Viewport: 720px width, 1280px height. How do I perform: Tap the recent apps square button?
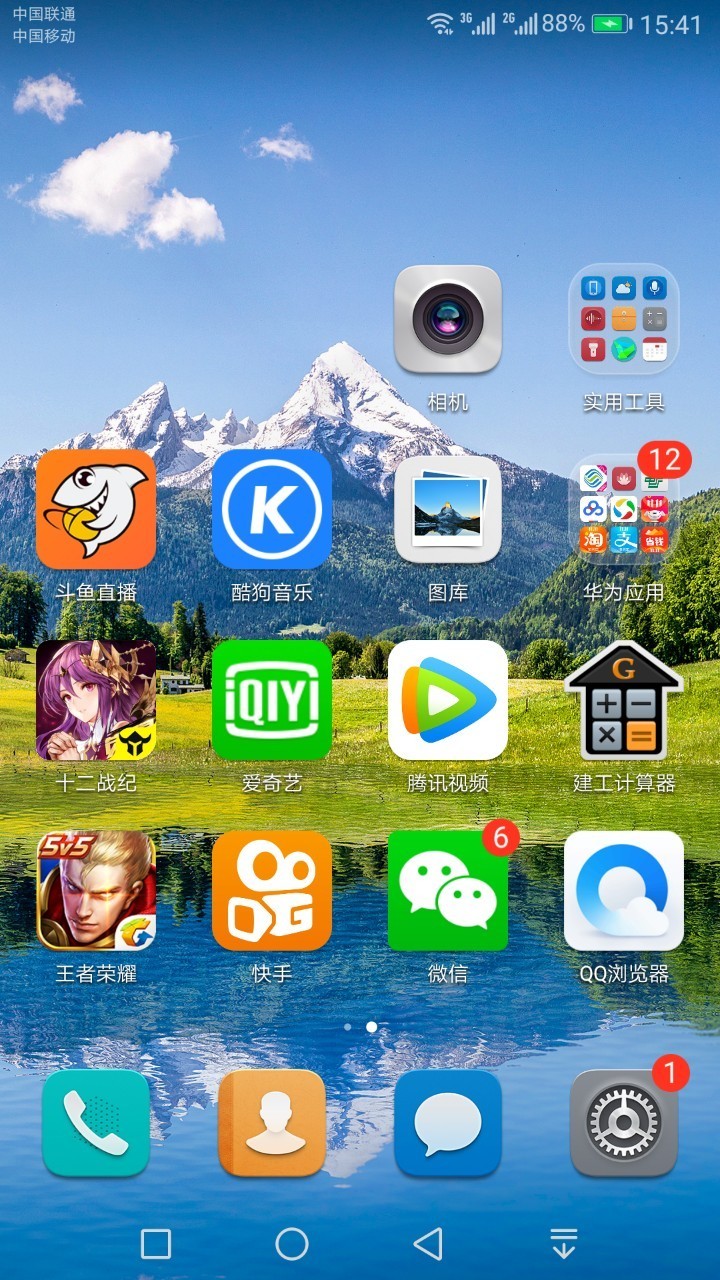tap(156, 1244)
